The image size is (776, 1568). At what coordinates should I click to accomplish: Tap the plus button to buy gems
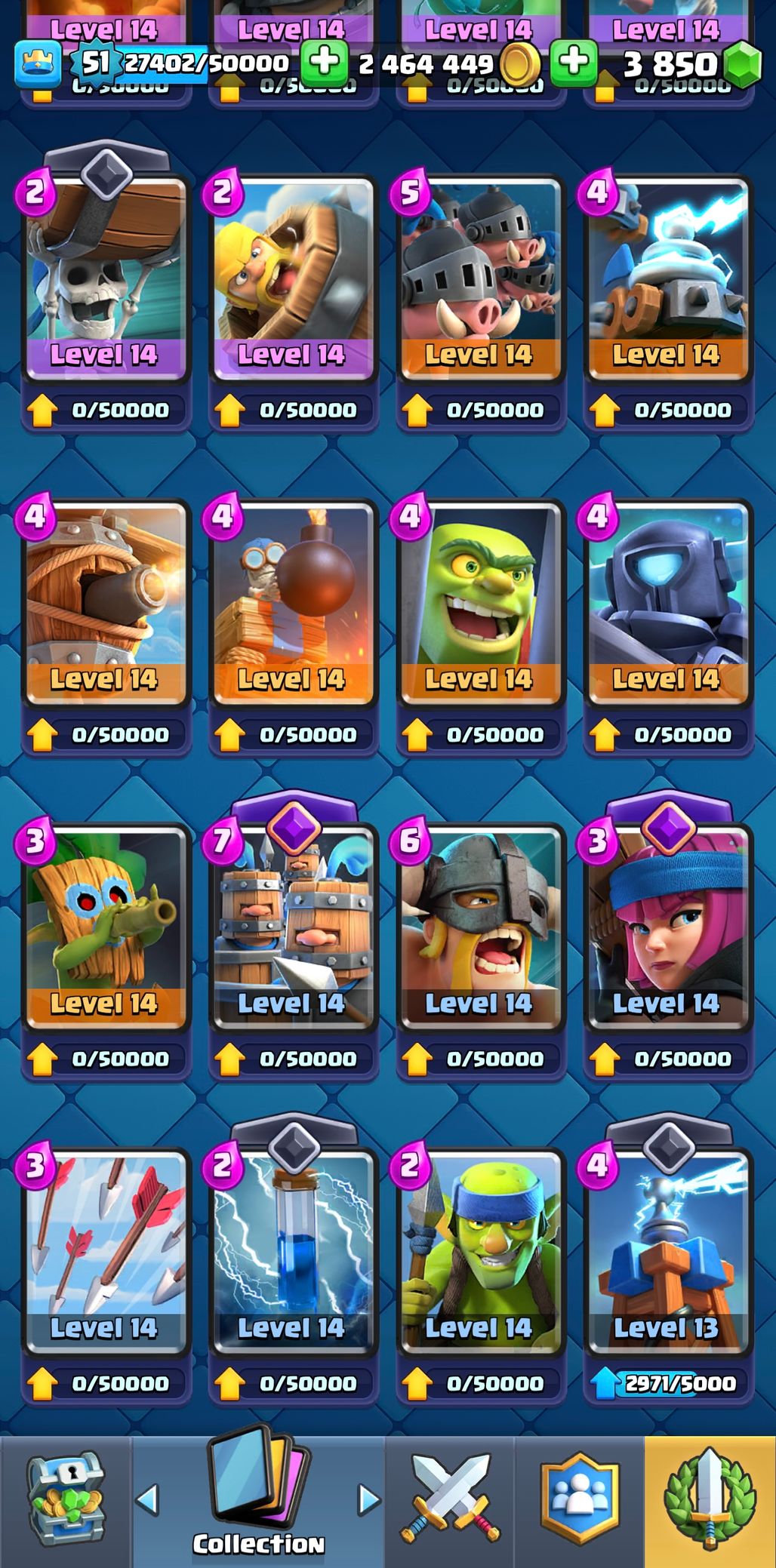tap(574, 62)
